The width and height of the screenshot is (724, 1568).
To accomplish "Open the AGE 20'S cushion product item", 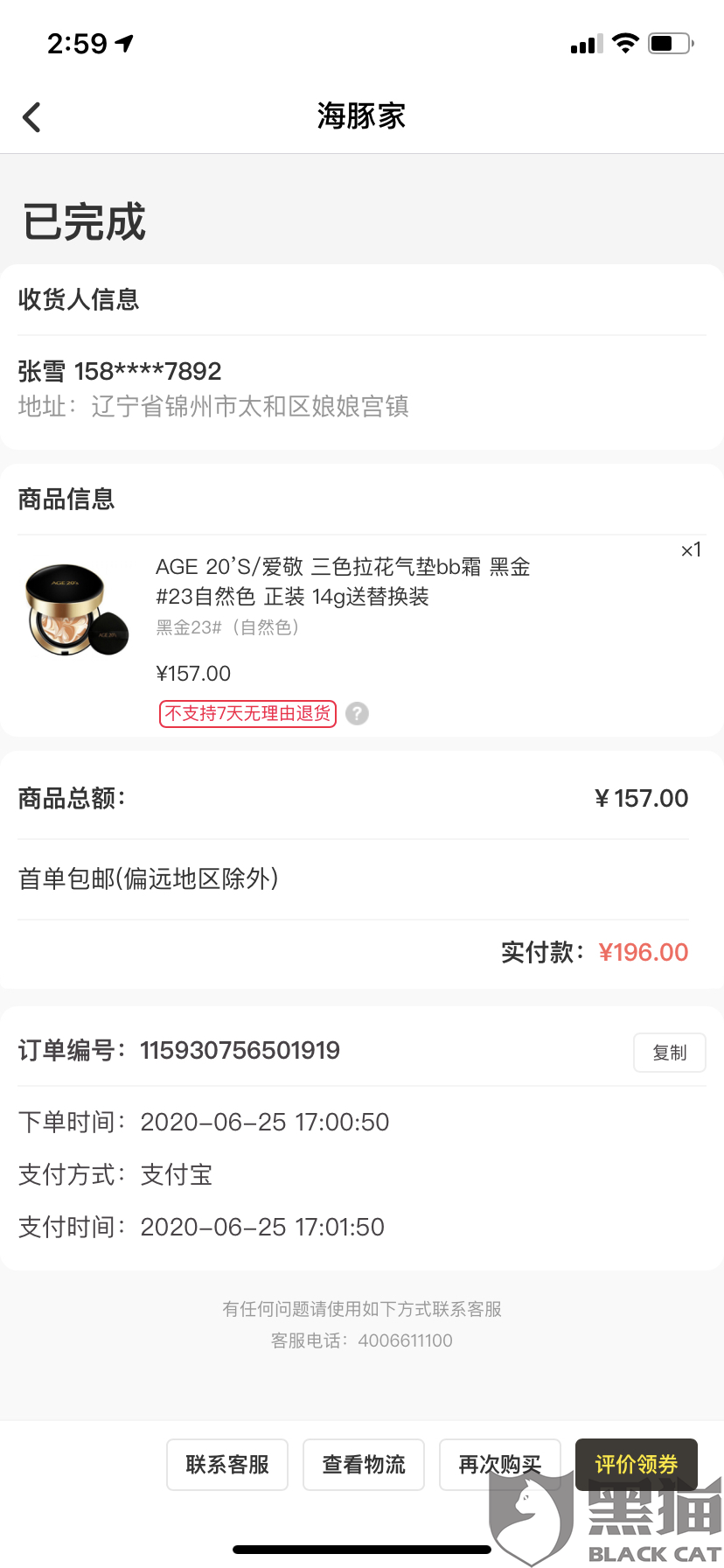I will [362, 635].
